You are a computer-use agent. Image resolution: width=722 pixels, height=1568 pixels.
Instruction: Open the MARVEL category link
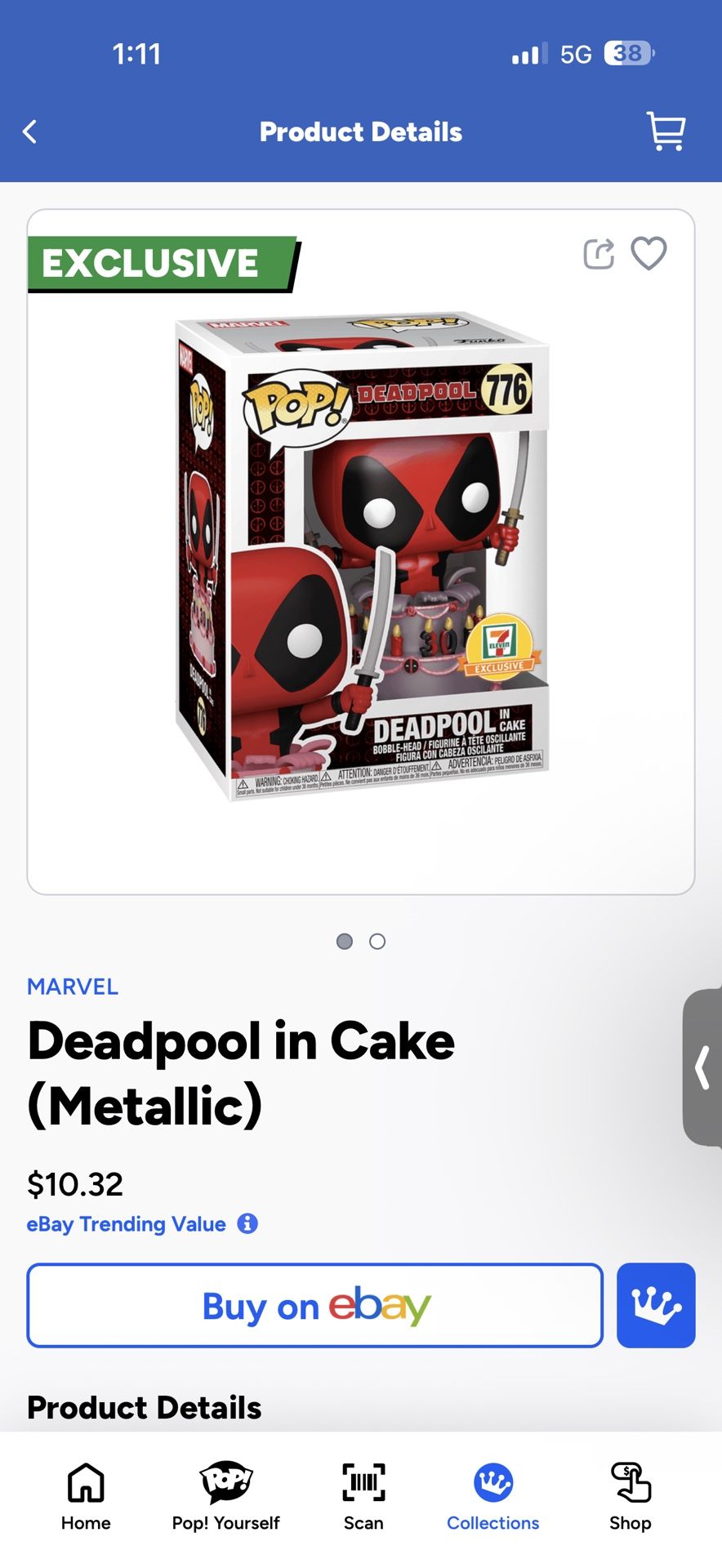tap(72, 987)
